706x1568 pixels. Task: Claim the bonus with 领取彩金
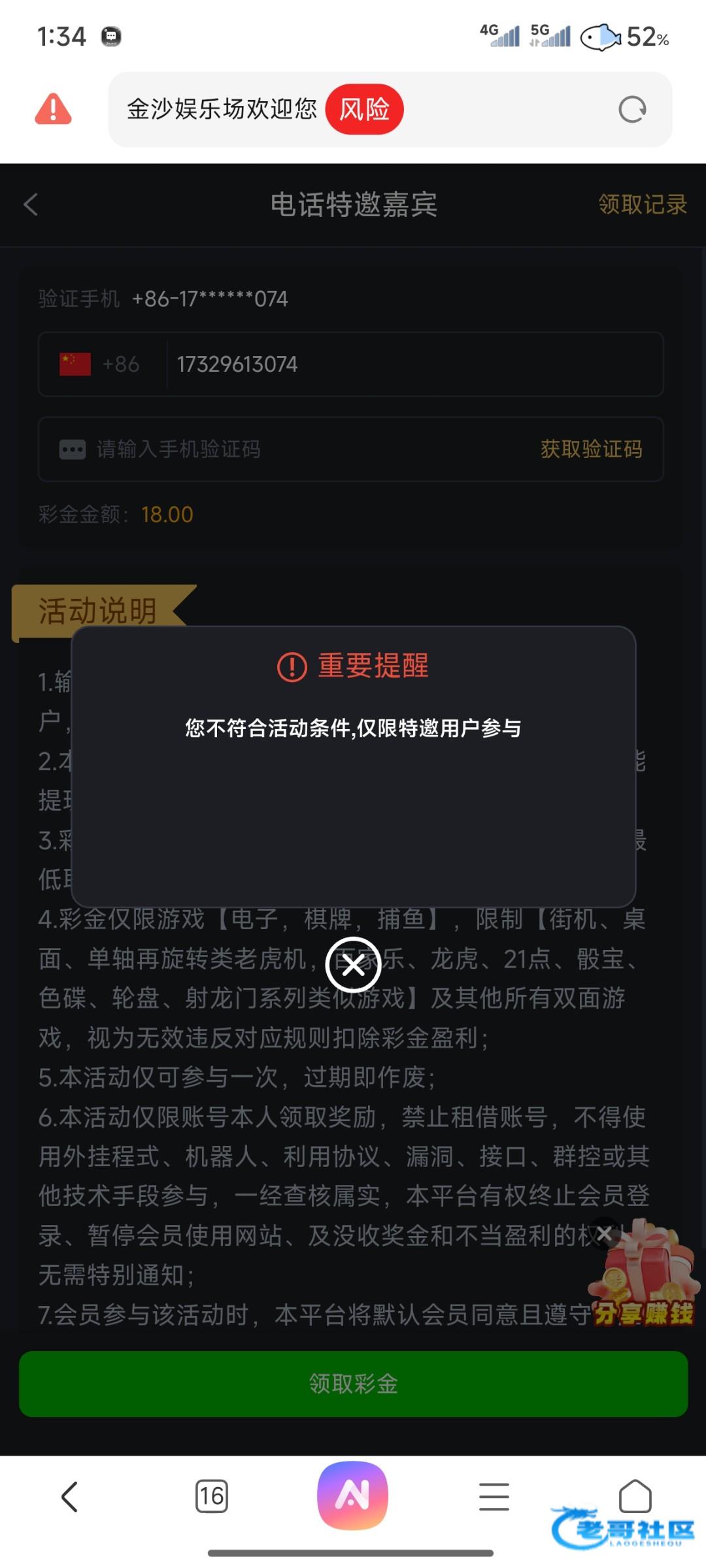pos(353,1383)
